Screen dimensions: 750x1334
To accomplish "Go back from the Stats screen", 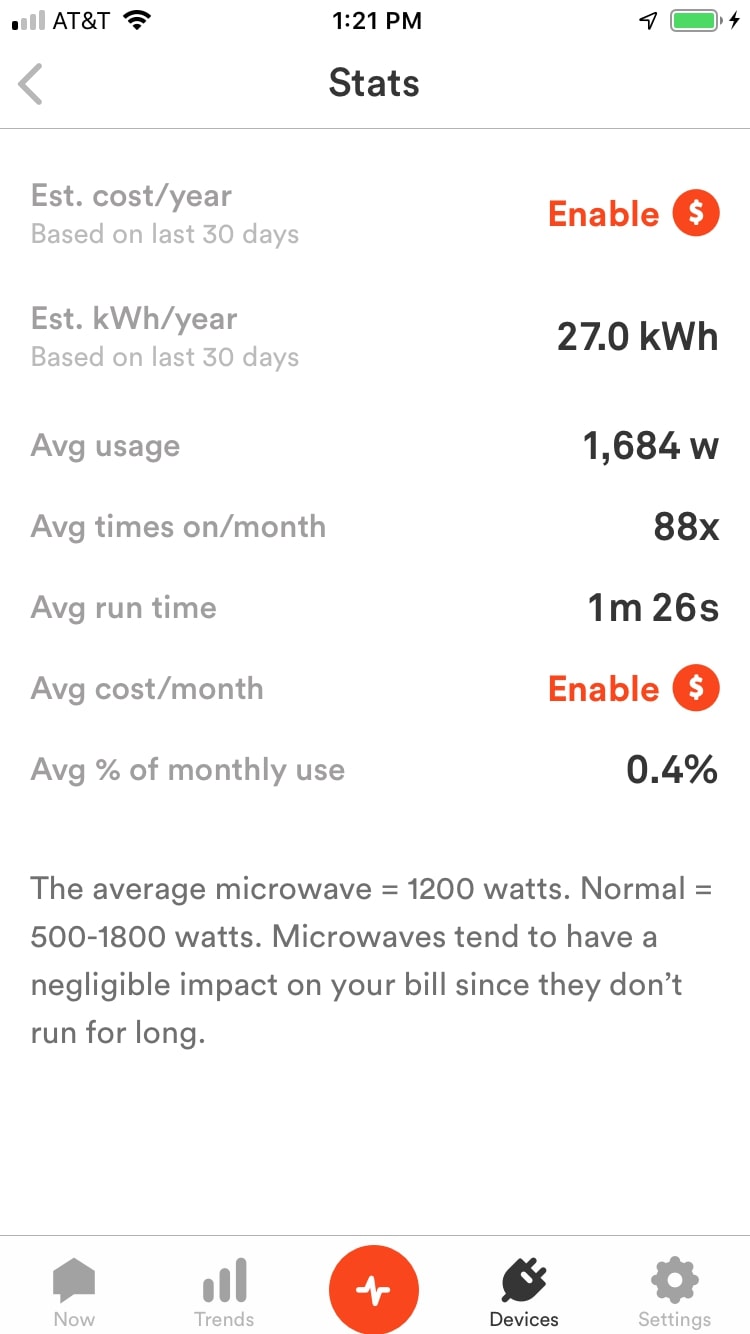I will point(31,84).
